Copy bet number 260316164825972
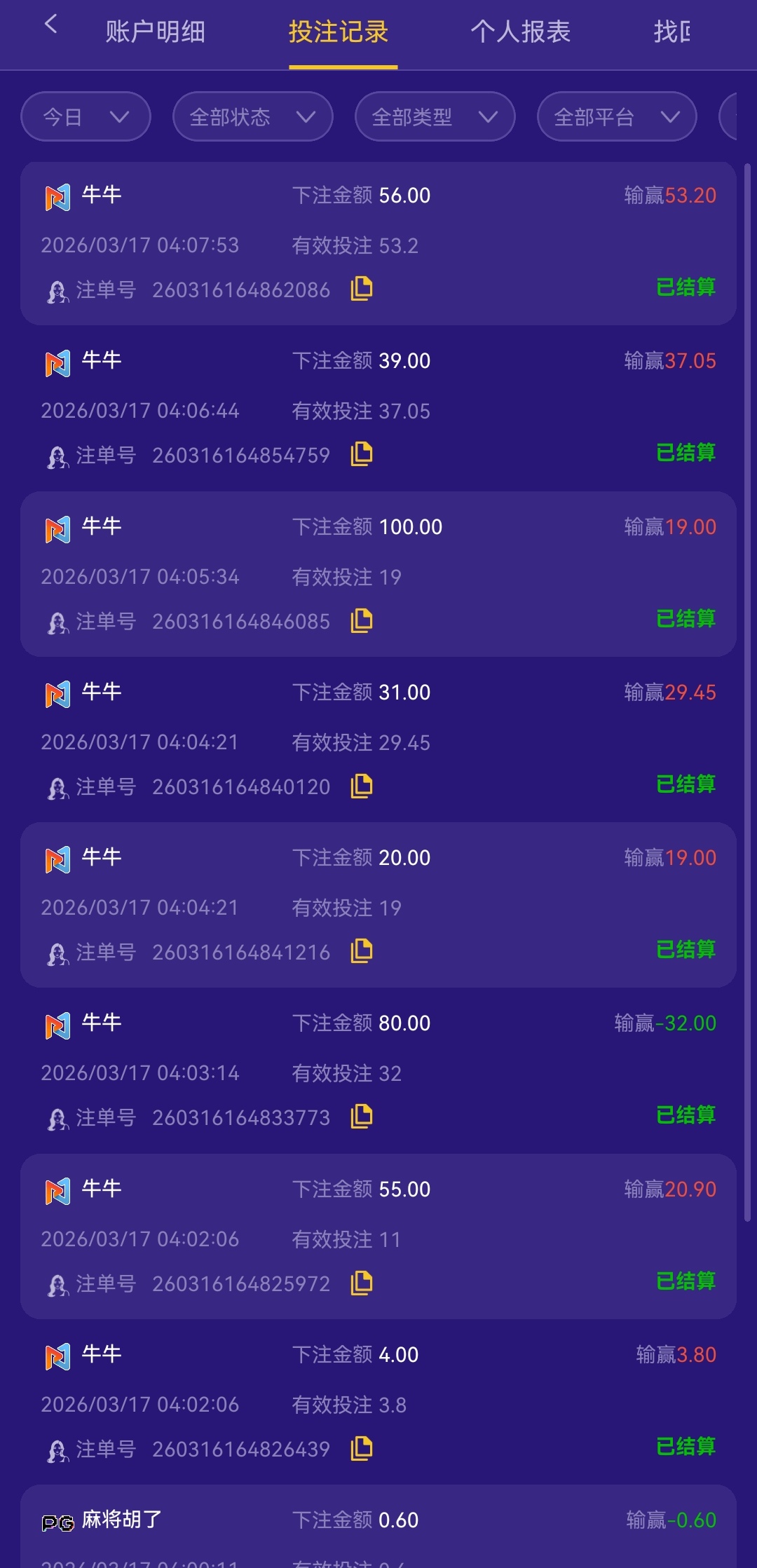Screen dimensions: 757x1568 pos(362,1283)
